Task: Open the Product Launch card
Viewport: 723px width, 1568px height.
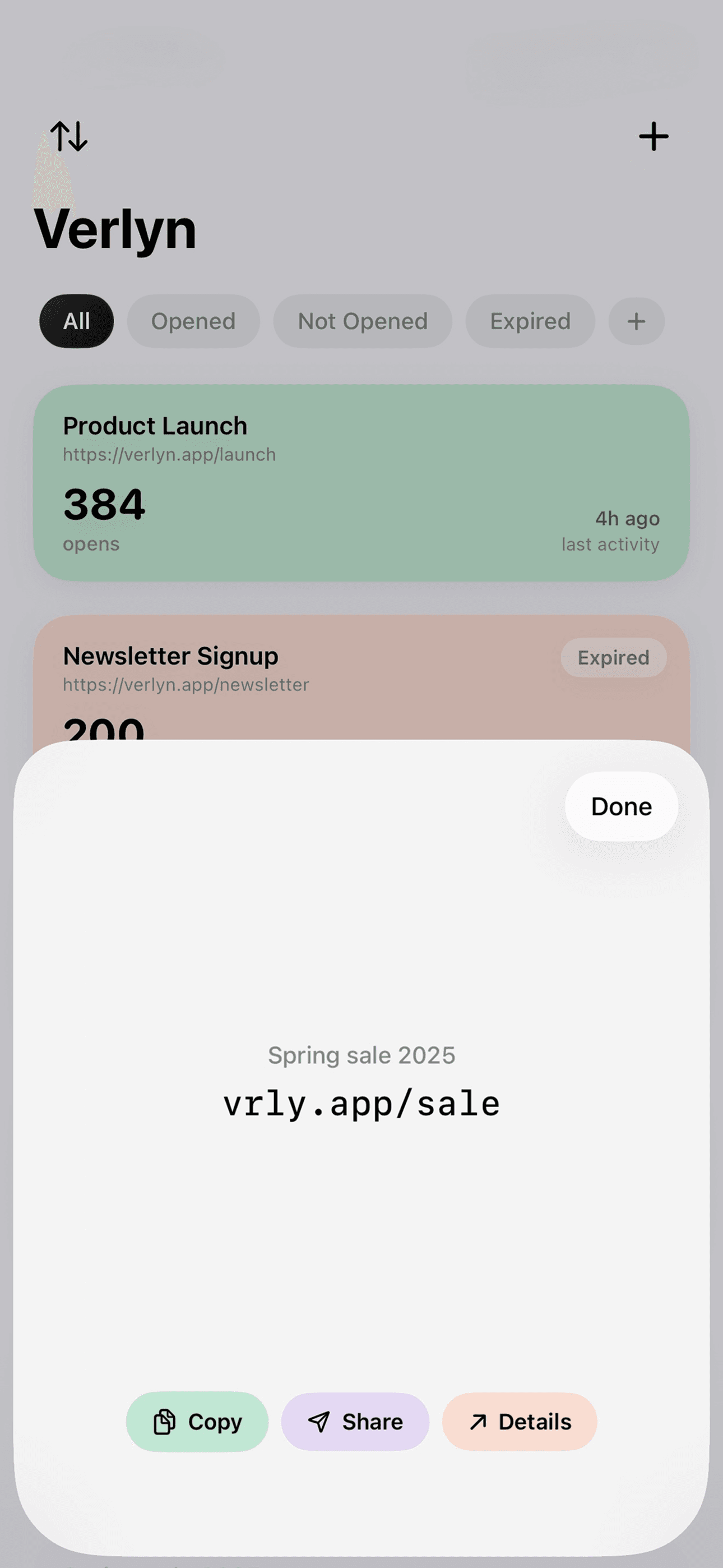Action: click(361, 482)
